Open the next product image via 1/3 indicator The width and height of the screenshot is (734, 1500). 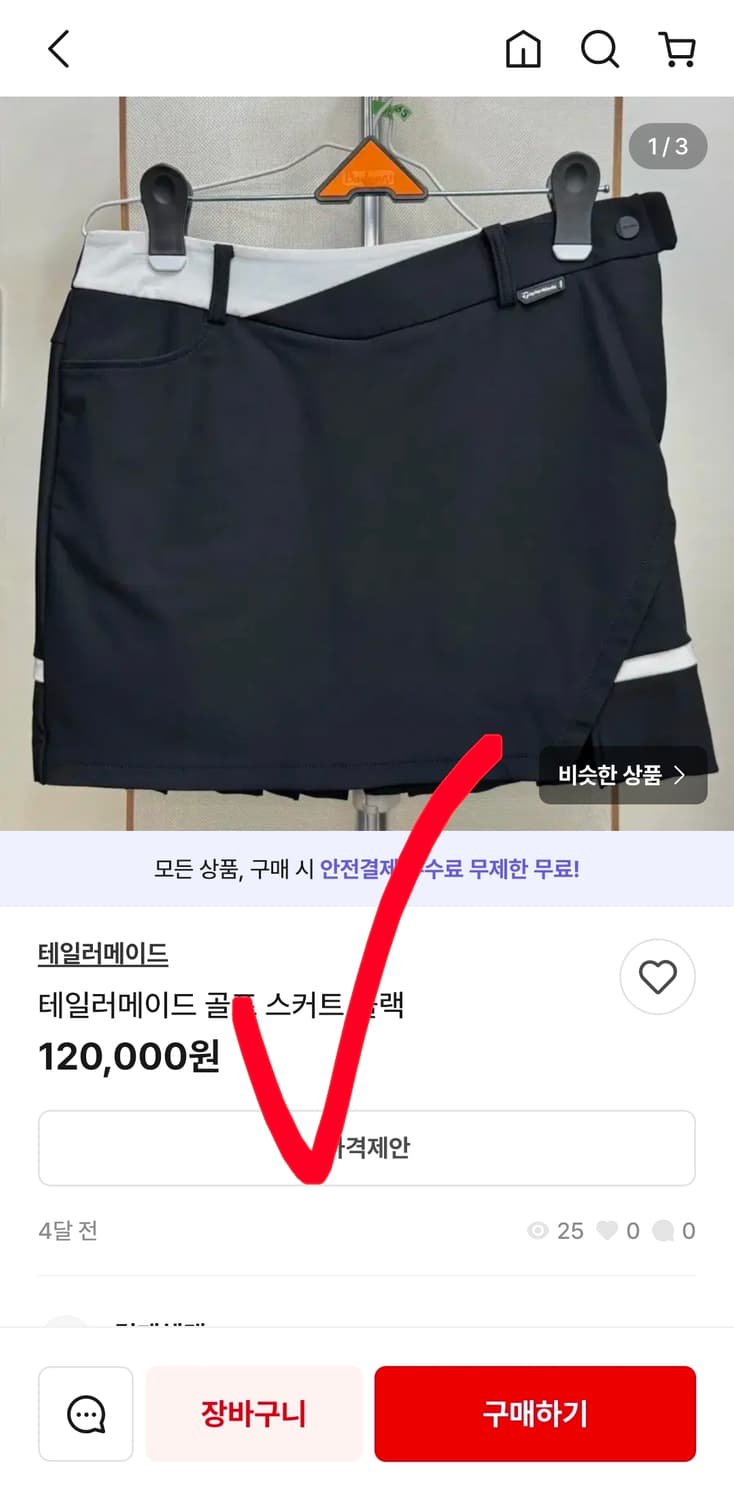pyautogui.click(x=667, y=146)
